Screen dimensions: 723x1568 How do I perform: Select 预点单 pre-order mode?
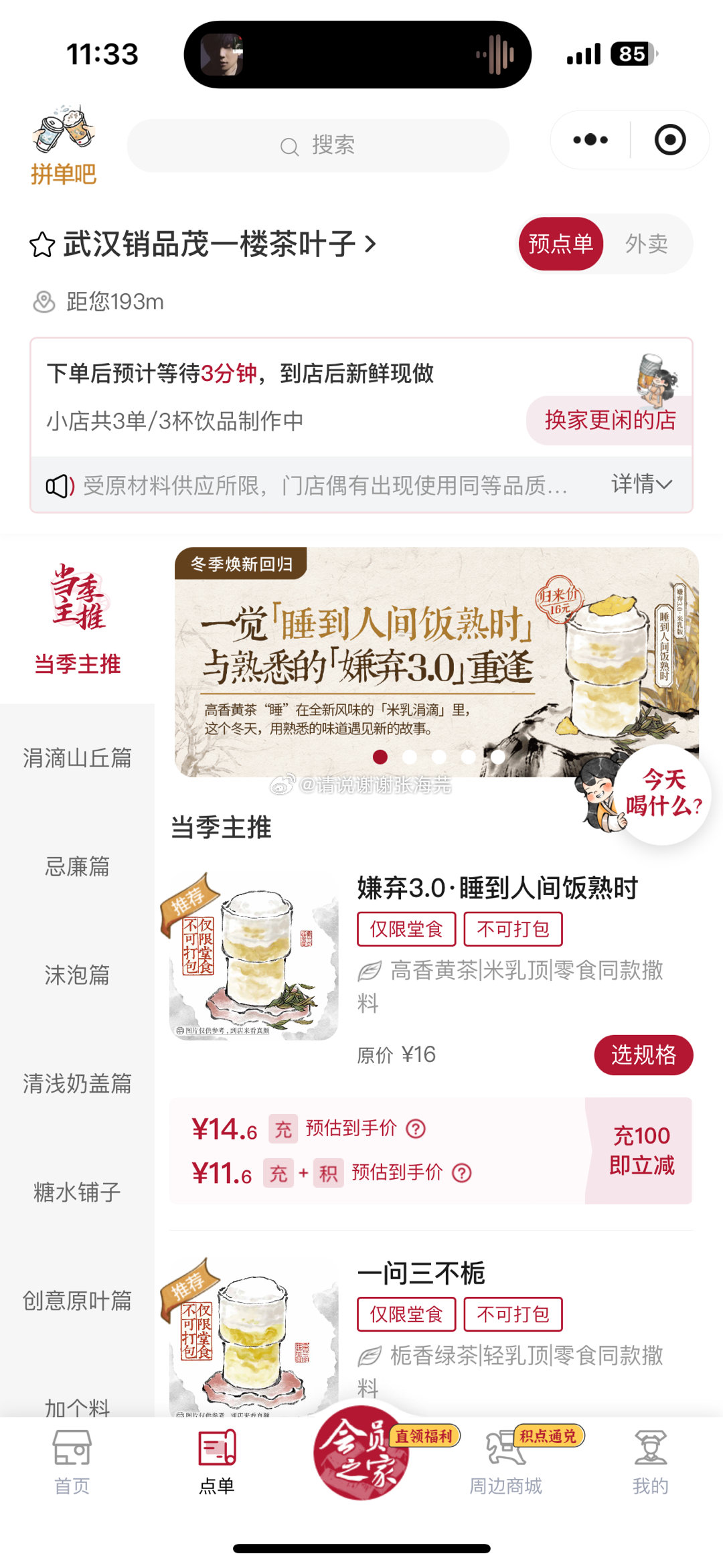[560, 244]
